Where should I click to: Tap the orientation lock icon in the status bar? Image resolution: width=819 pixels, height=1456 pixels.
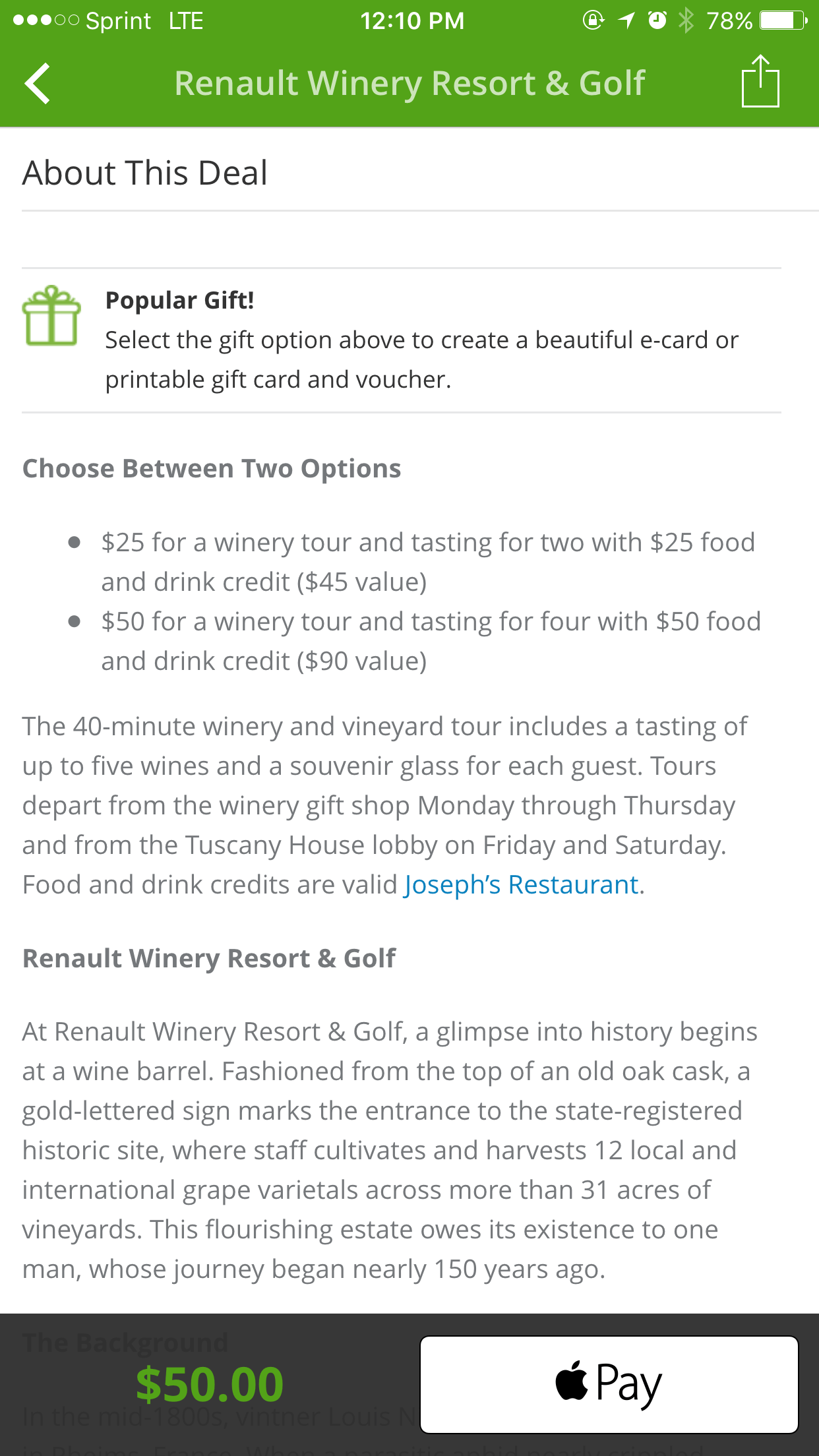(593, 21)
